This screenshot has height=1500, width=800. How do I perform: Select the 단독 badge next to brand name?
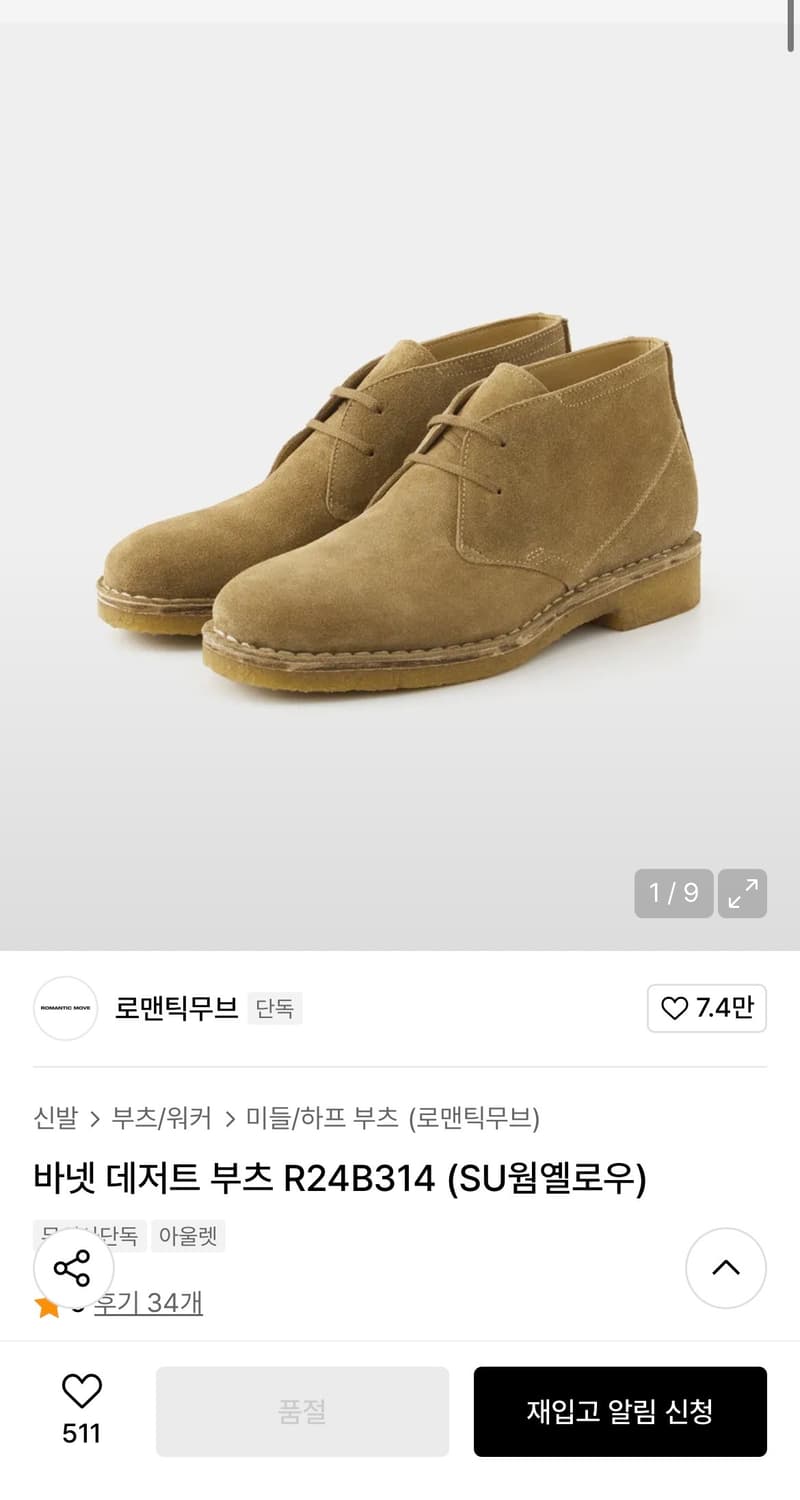click(x=274, y=1009)
